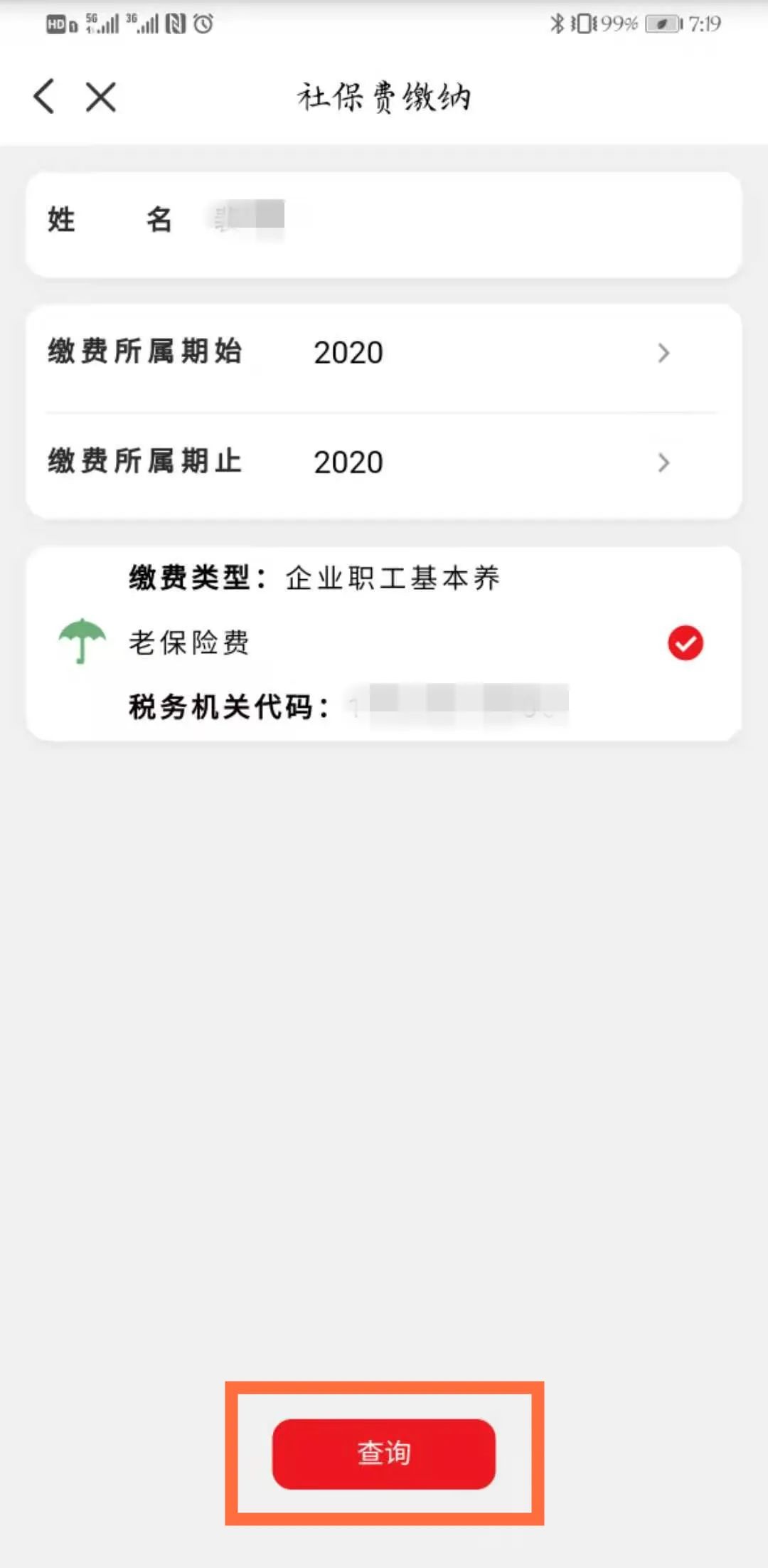Open the 缴费所属期始 year picker
This screenshot has height=1568, width=768.
pos(383,353)
